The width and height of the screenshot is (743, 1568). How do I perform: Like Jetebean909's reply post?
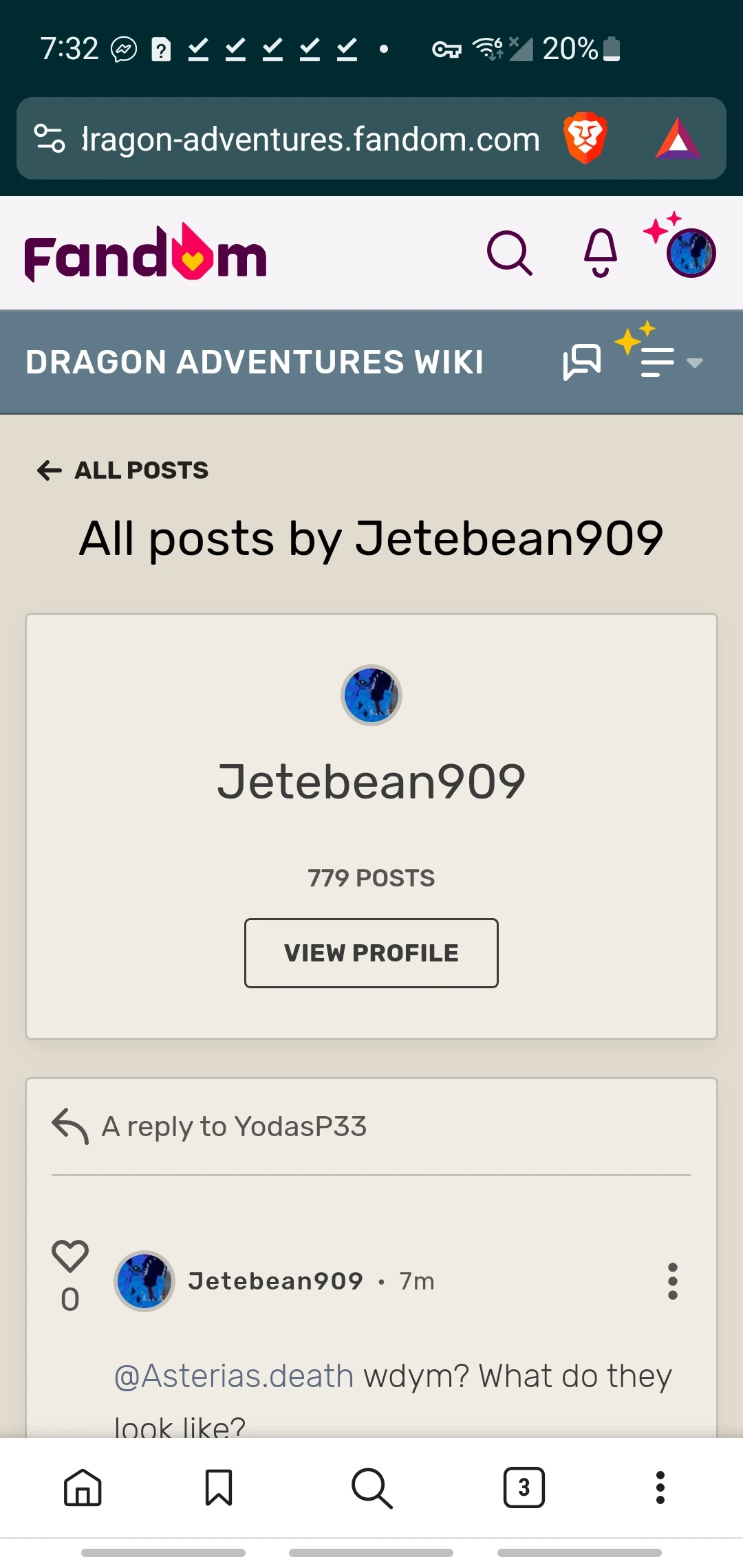[70, 1256]
